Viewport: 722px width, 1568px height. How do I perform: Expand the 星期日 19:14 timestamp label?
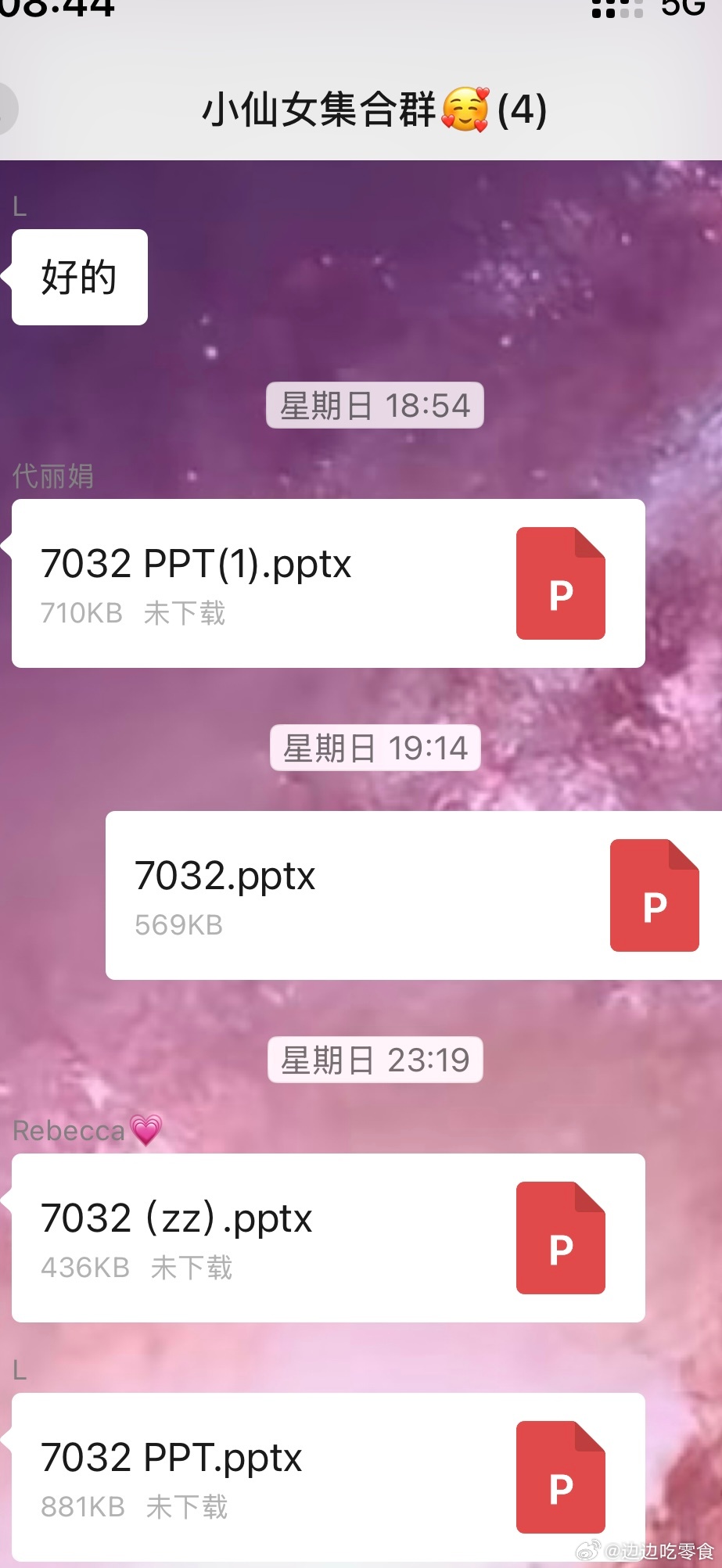[x=375, y=747]
